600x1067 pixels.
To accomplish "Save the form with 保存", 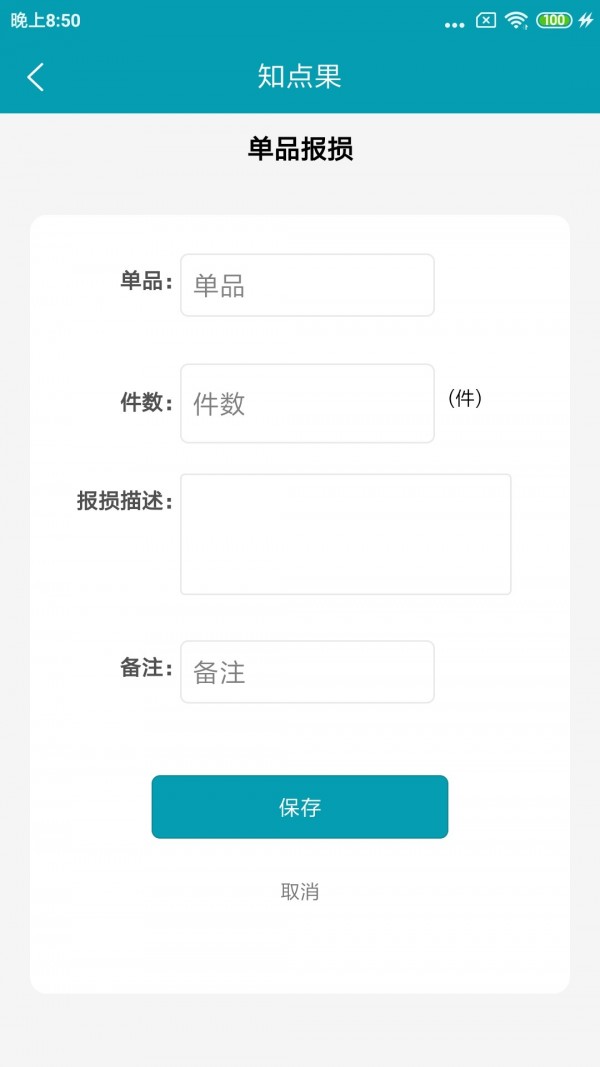I will click(x=300, y=807).
